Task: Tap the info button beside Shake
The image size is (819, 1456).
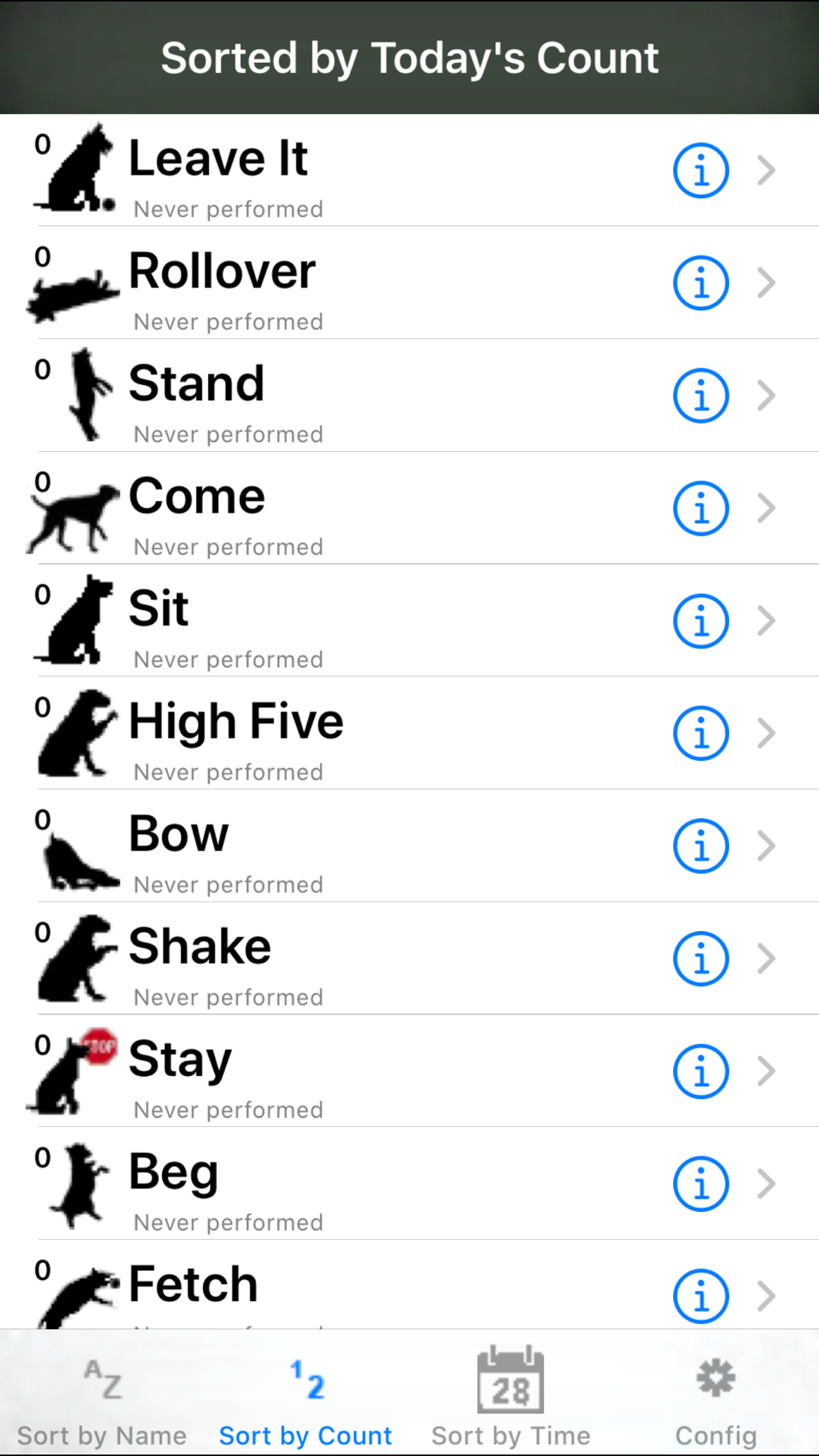Action: click(701, 959)
